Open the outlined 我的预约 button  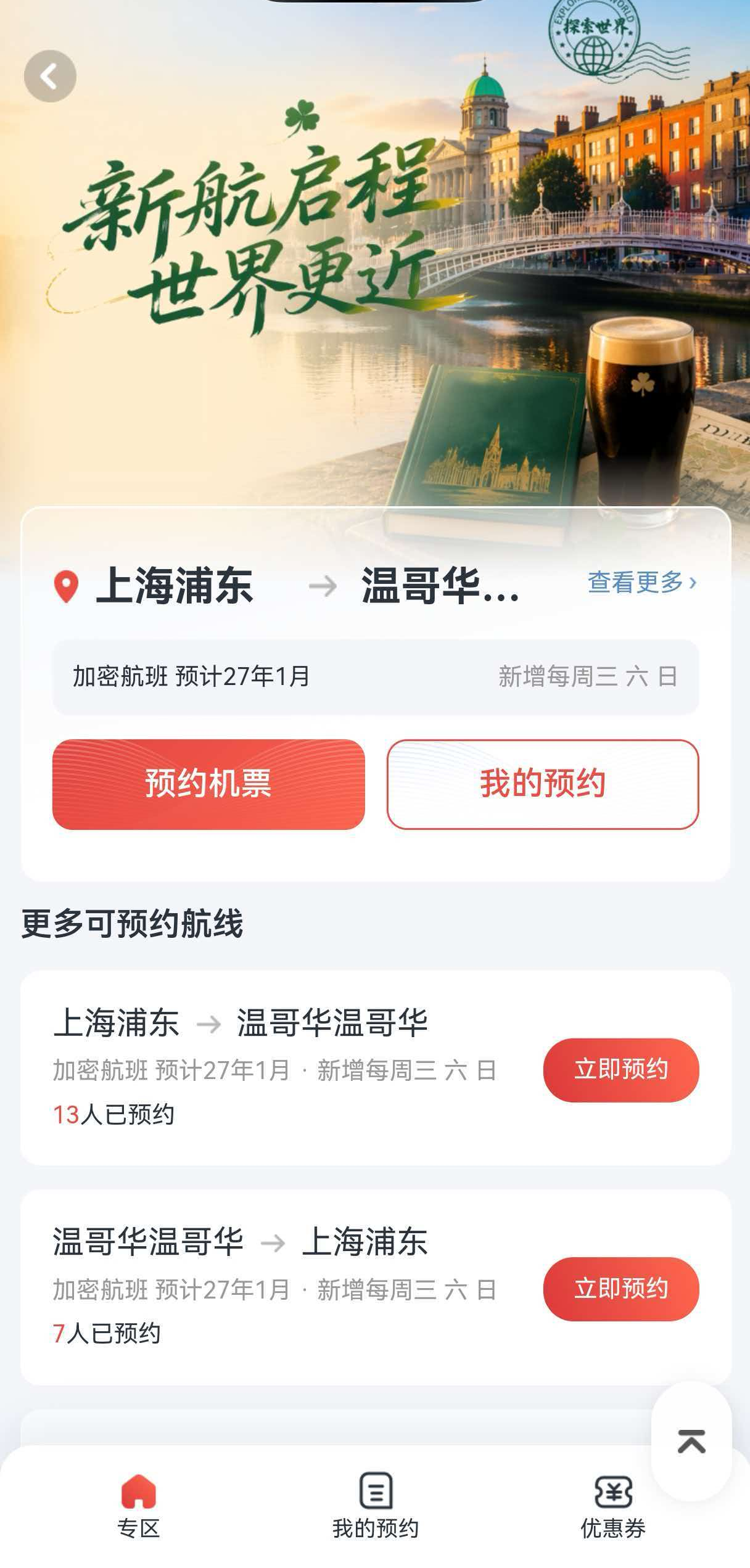click(x=543, y=784)
